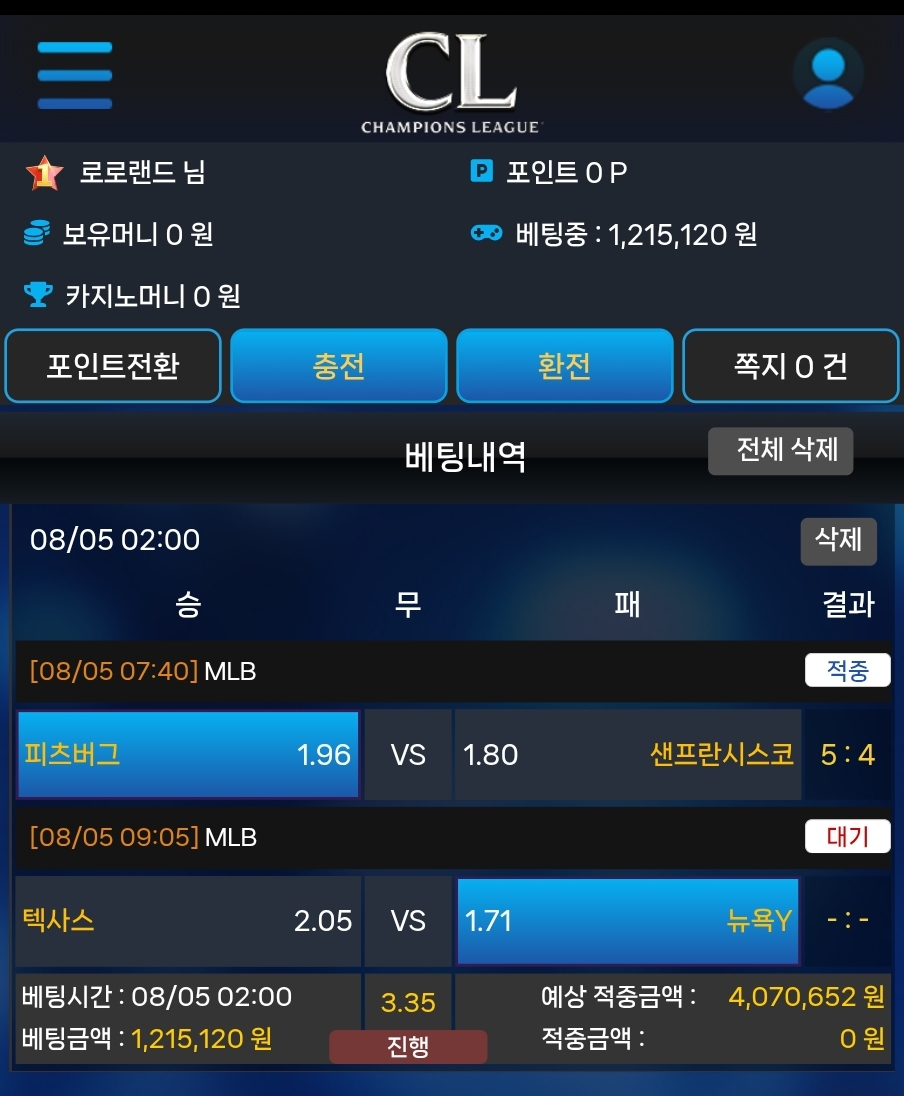Open the hamburger menu
The width and height of the screenshot is (904, 1096).
[75, 75]
